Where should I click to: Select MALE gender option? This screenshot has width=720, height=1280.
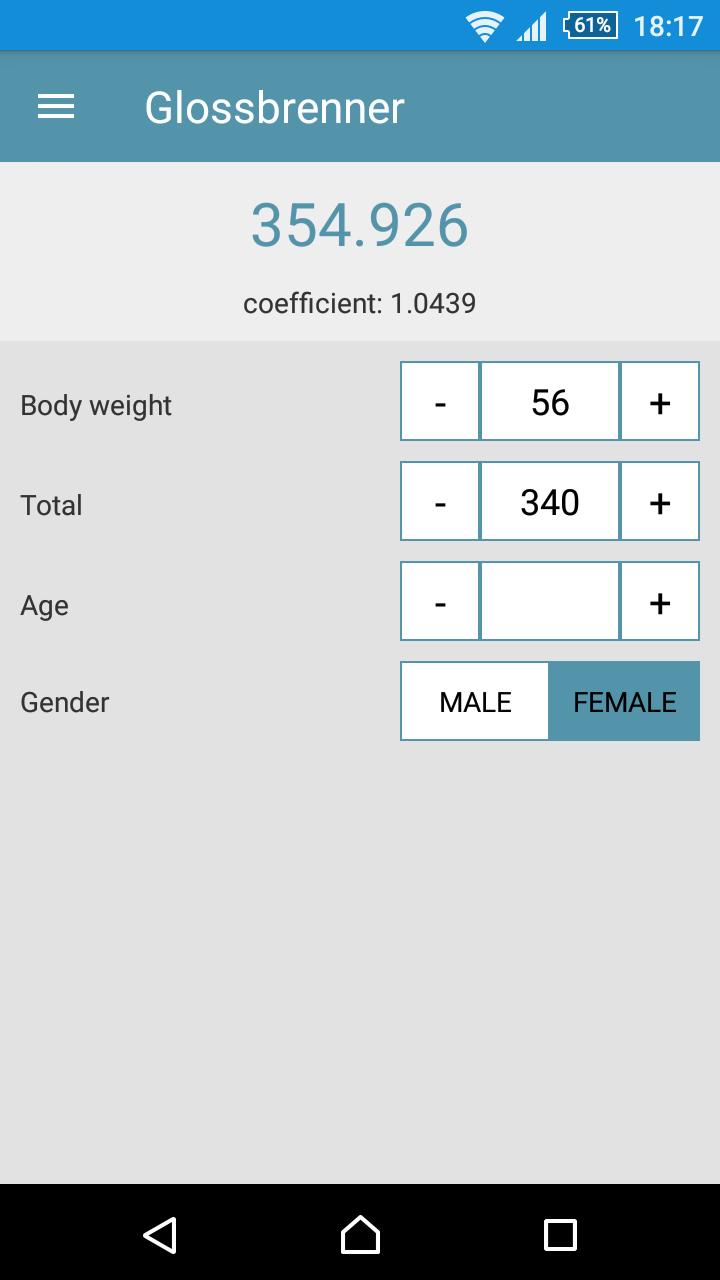(475, 702)
